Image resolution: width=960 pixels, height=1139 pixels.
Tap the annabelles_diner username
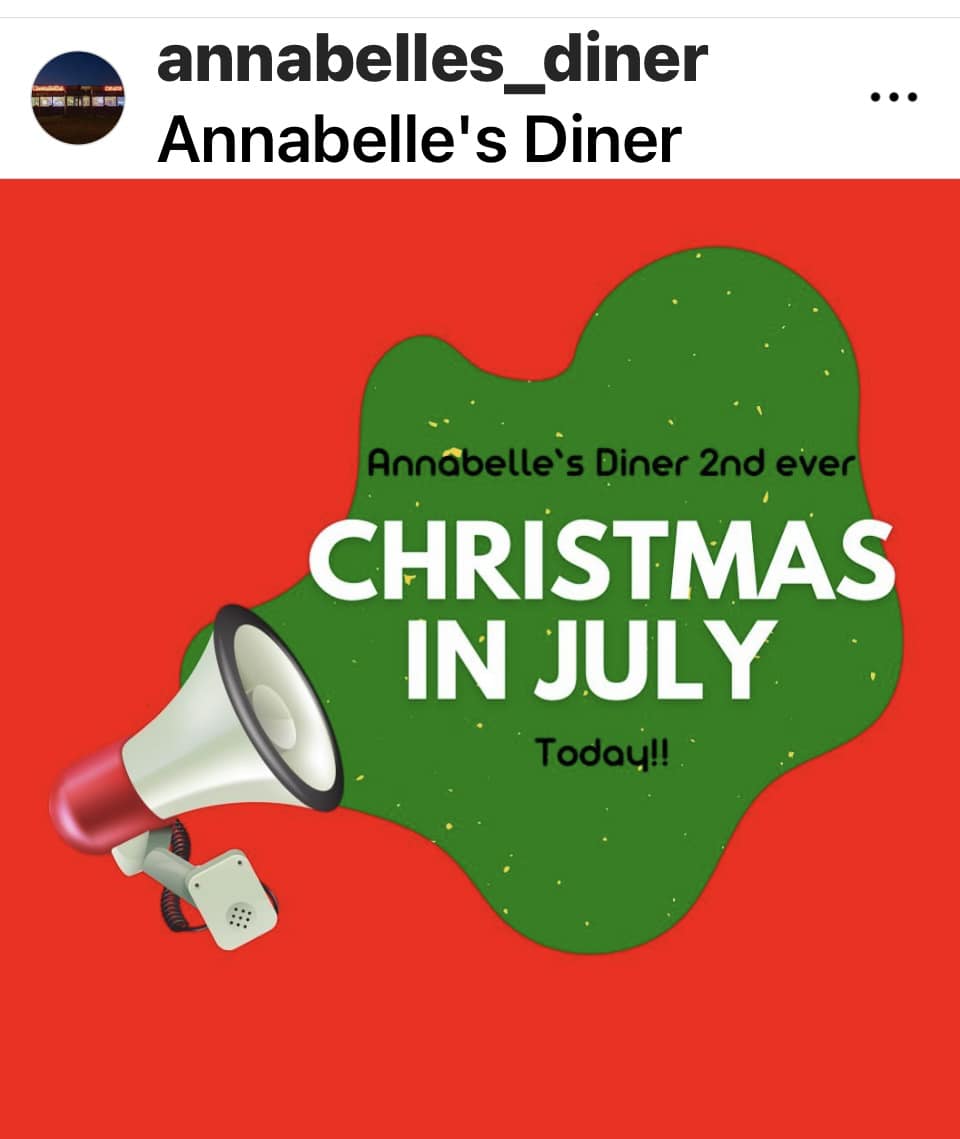pos(432,58)
